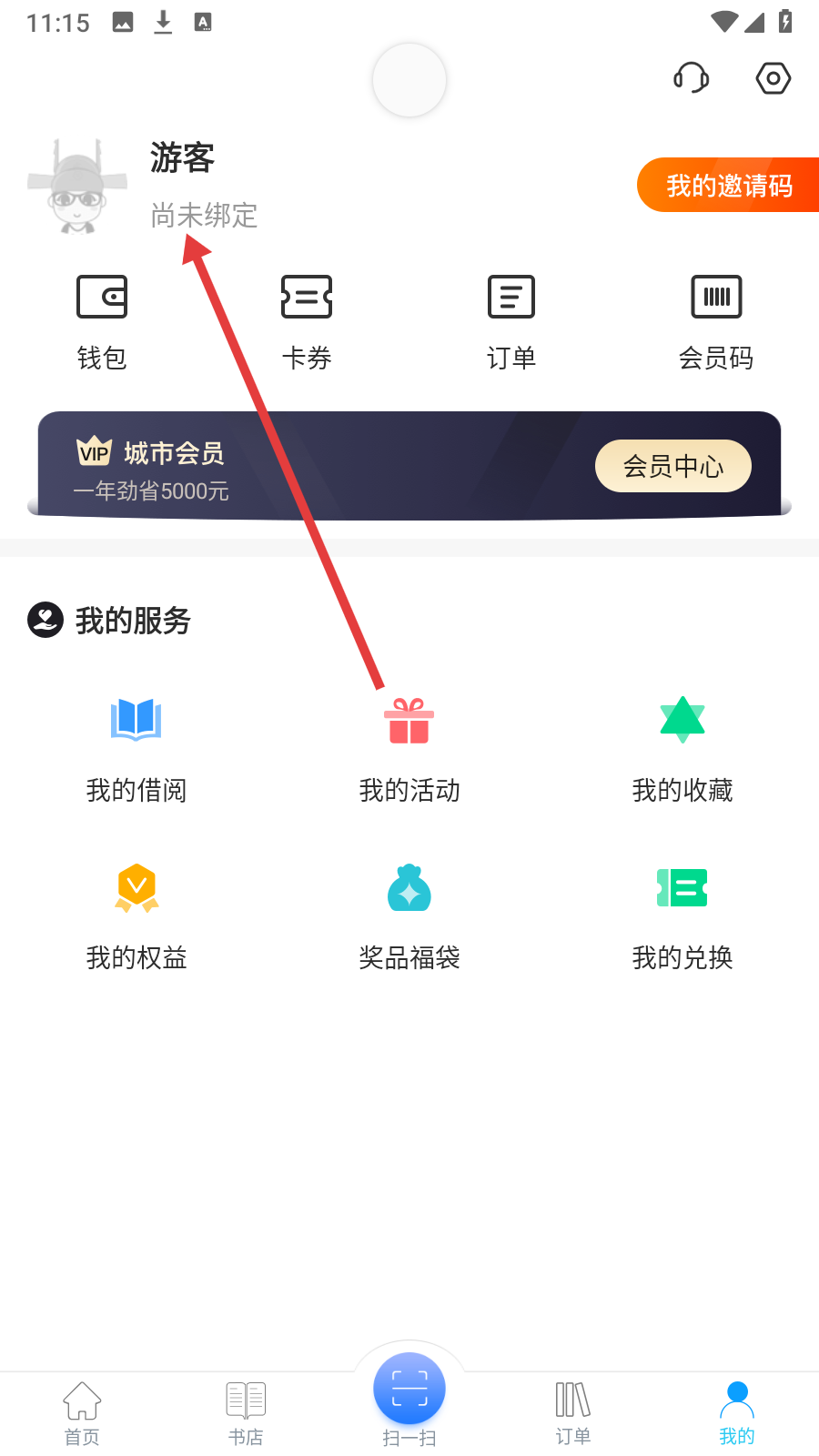Open 我的兑换
This screenshot has width=819, height=1456.
pyautogui.click(x=682, y=917)
